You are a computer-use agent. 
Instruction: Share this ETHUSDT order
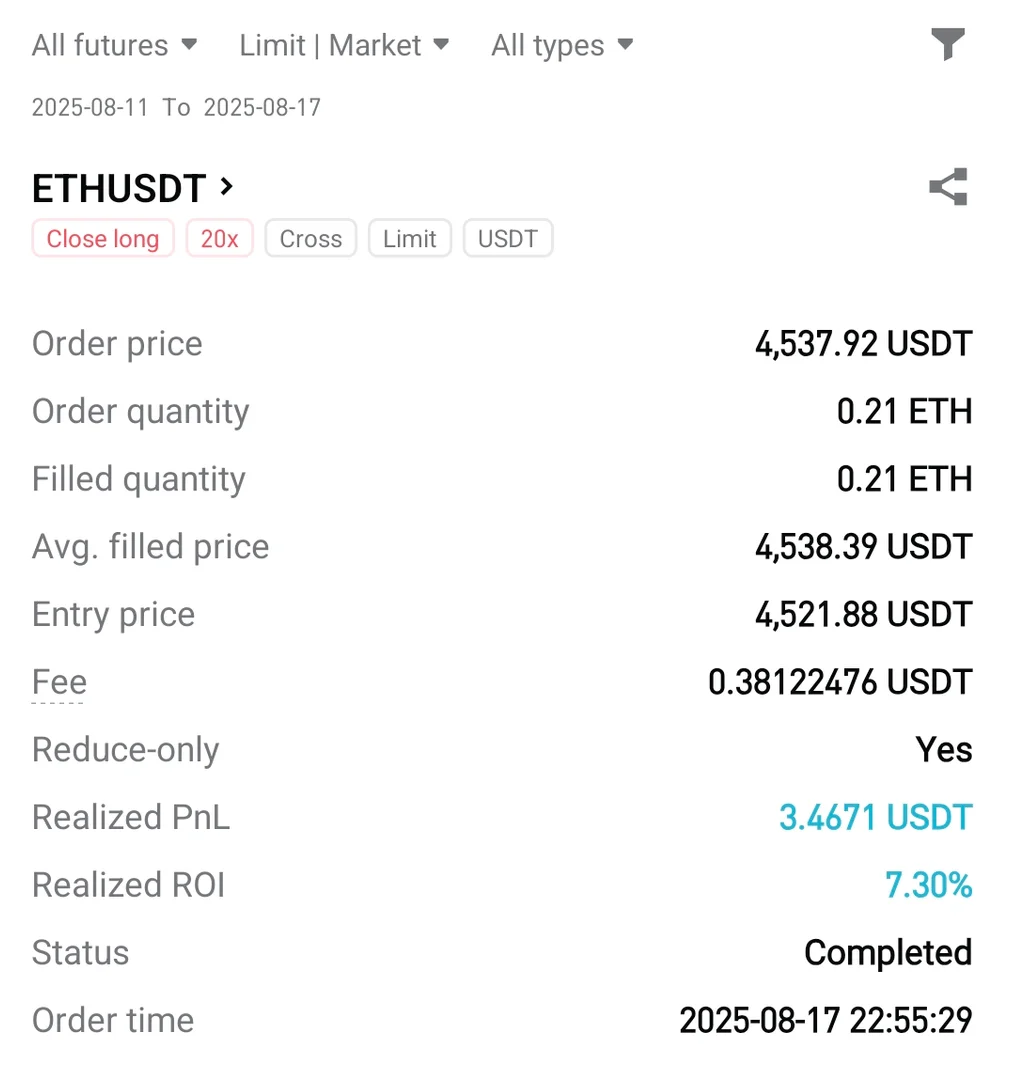(947, 188)
